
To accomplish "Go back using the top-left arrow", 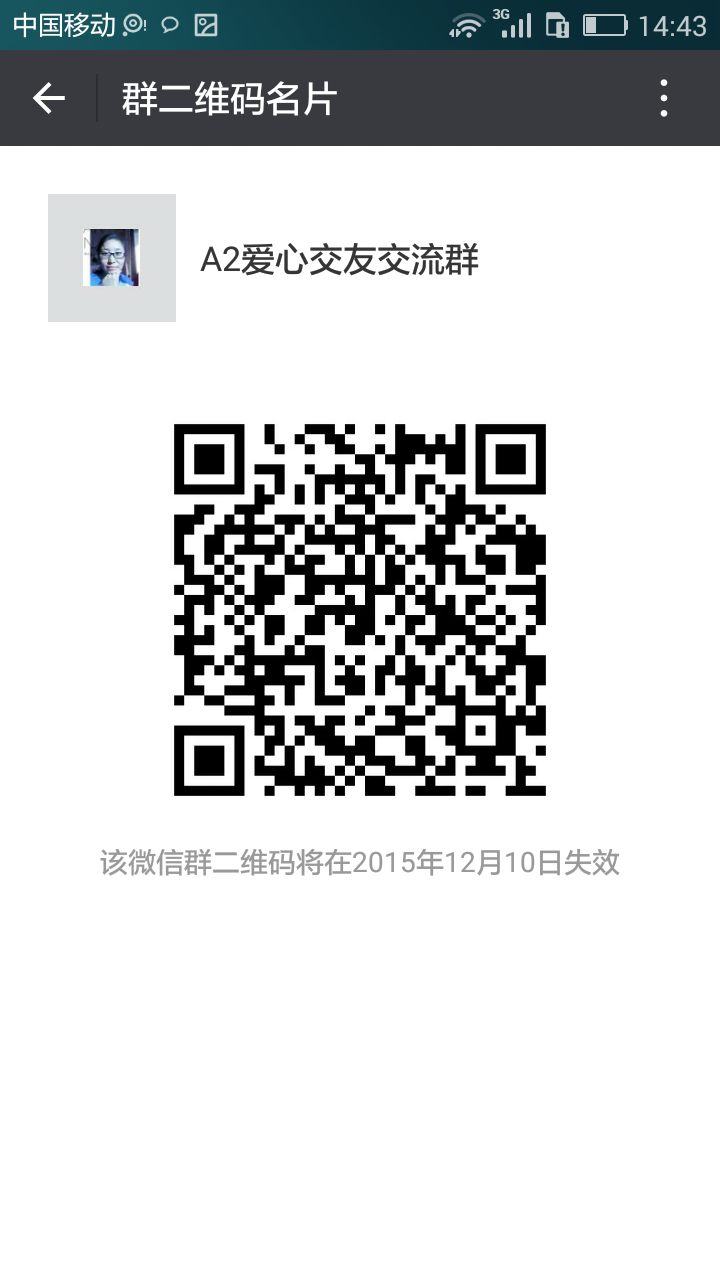I will 48,98.
